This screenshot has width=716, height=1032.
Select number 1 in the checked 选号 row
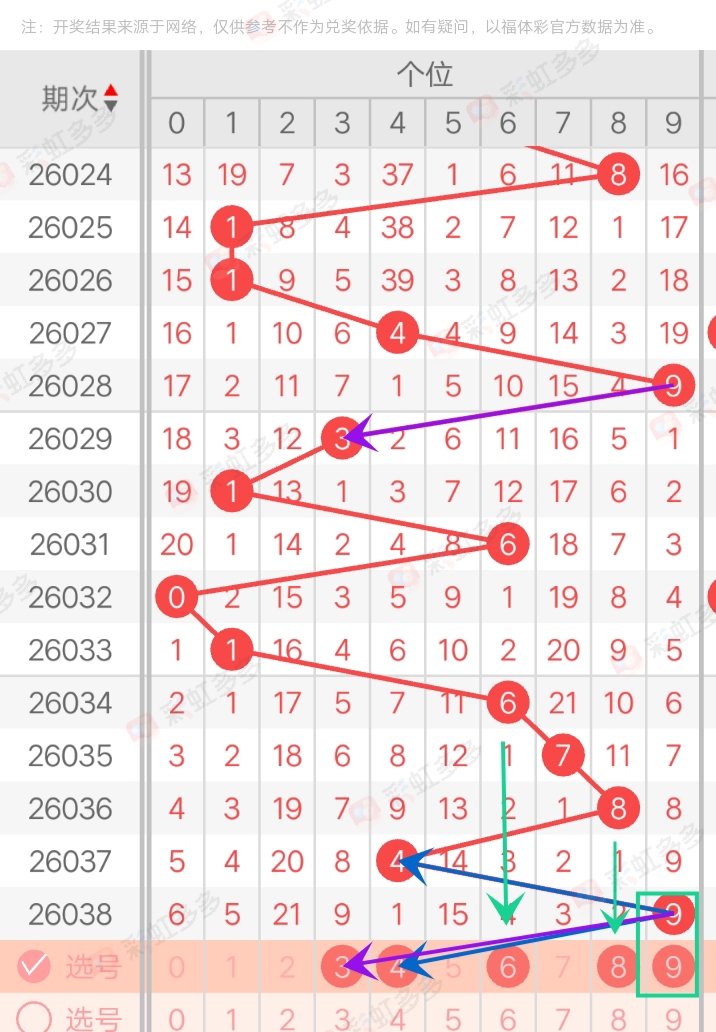pyautogui.click(x=232, y=967)
